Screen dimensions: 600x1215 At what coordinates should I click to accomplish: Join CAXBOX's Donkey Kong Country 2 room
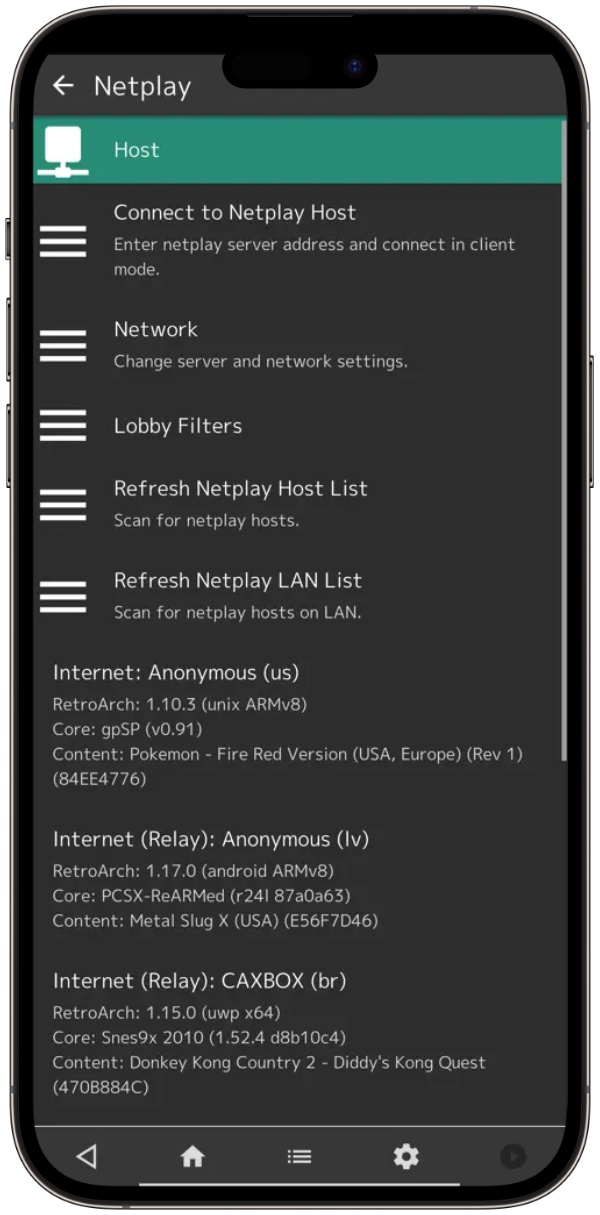point(298,1033)
